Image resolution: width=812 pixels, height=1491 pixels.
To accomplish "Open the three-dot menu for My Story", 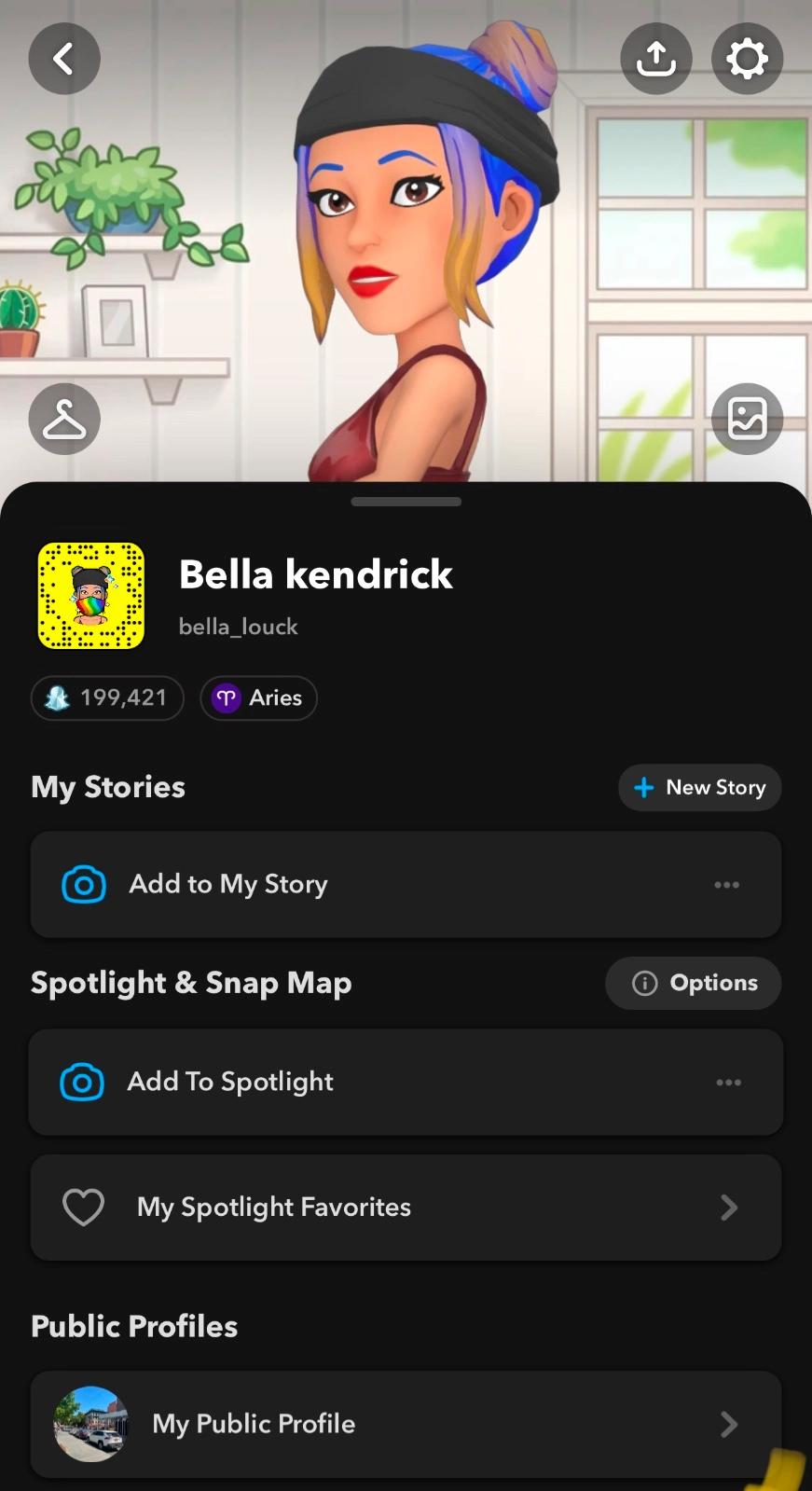I will tap(727, 885).
